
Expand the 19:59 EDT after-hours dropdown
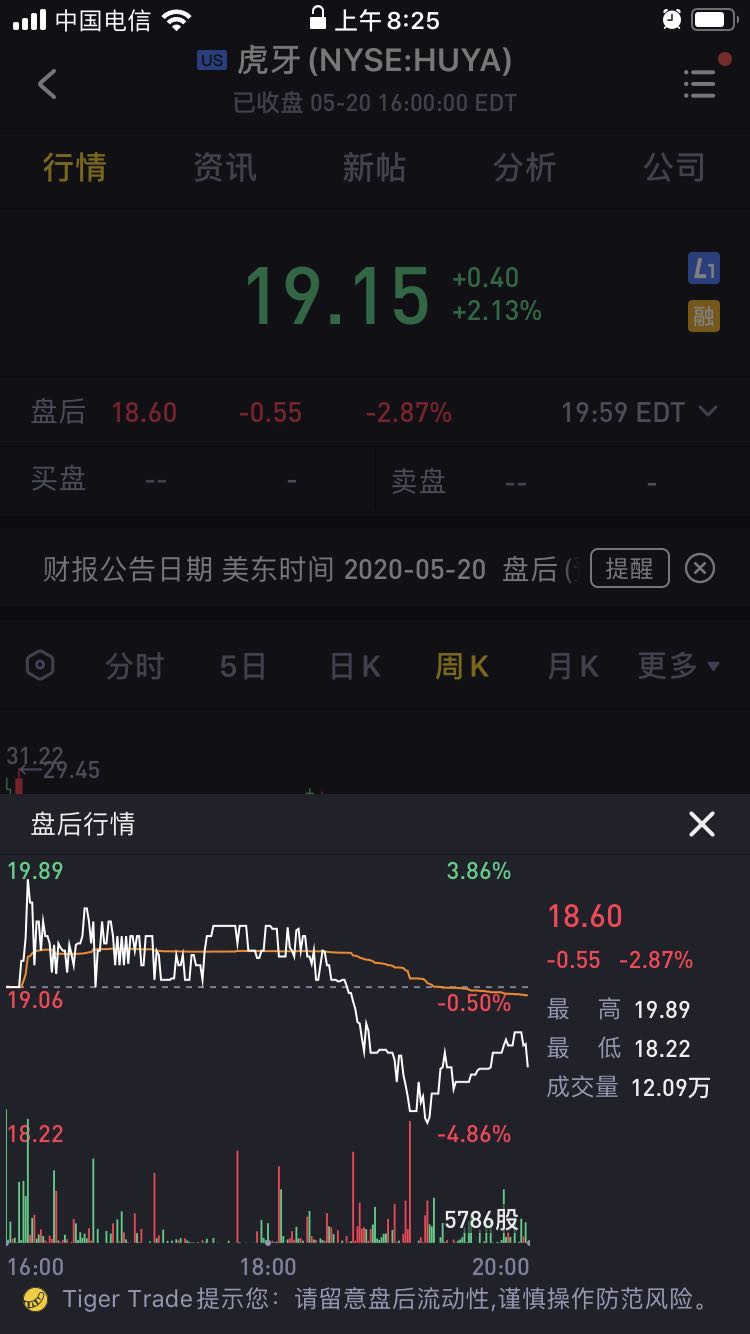coord(639,412)
